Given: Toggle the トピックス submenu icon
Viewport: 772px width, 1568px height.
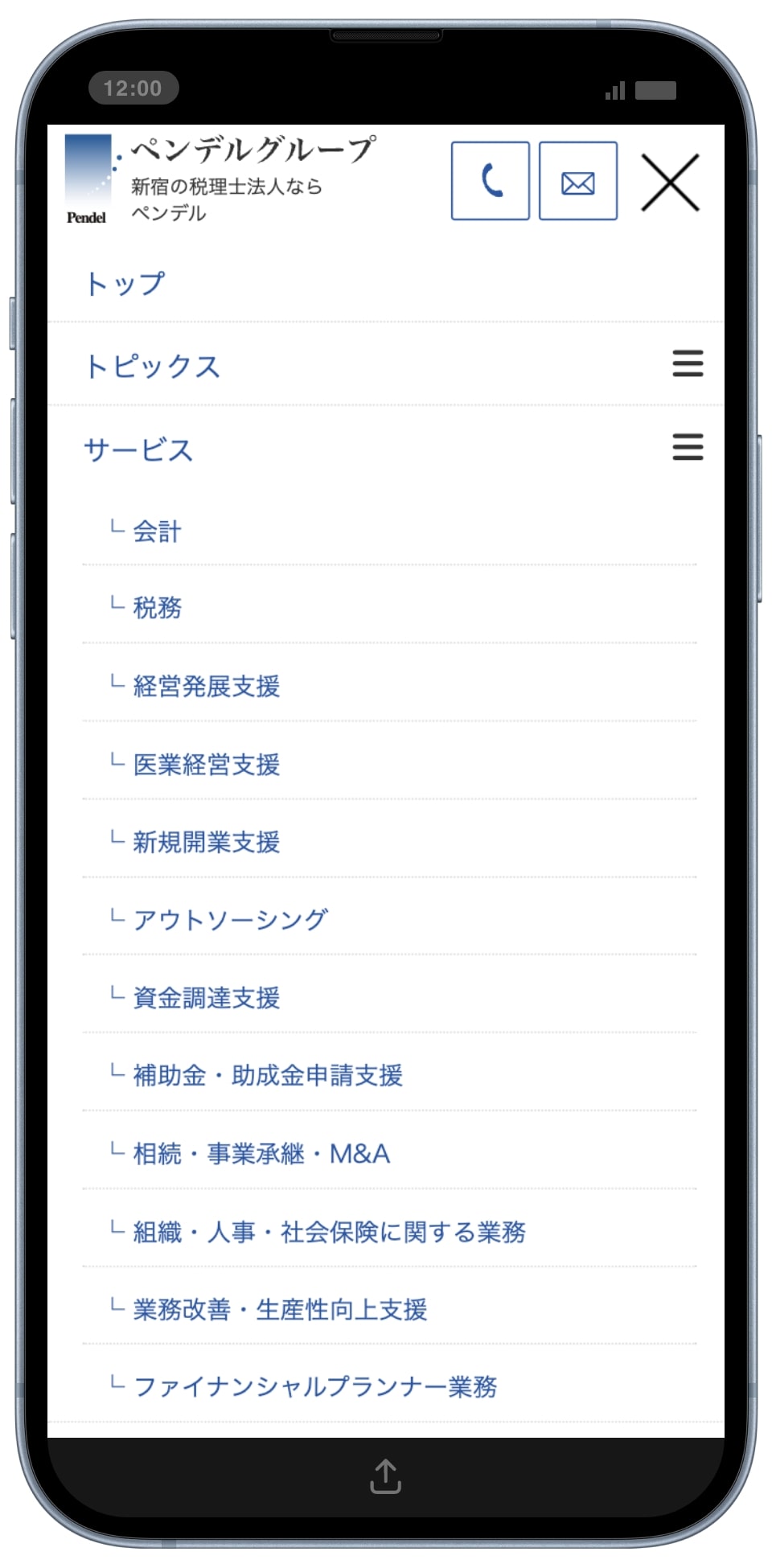Looking at the screenshot, I should point(688,363).
